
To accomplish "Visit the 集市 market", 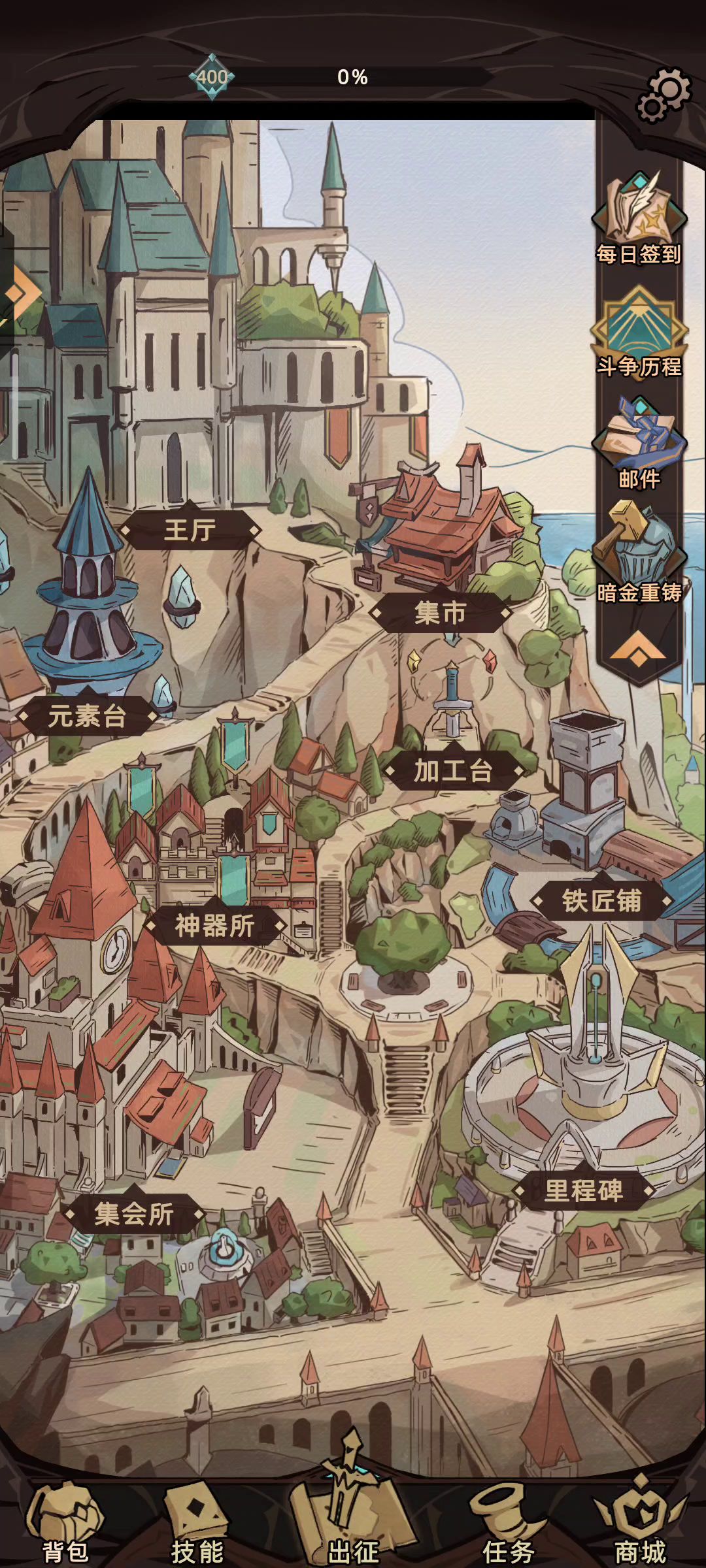I will 440,613.
